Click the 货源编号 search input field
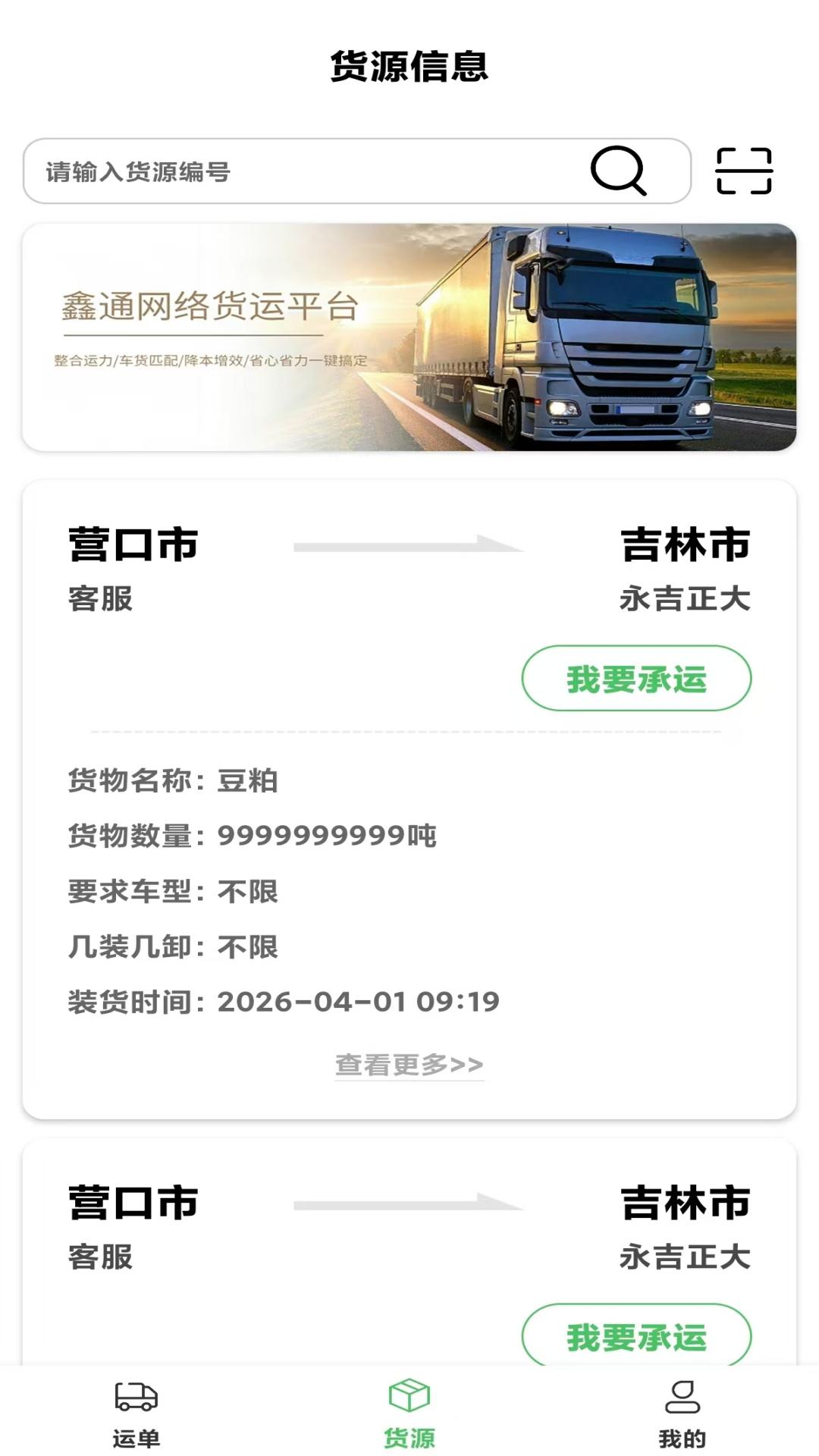Viewport: 819px width, 1456px height. pyautogui.click(x=303, y=171)
